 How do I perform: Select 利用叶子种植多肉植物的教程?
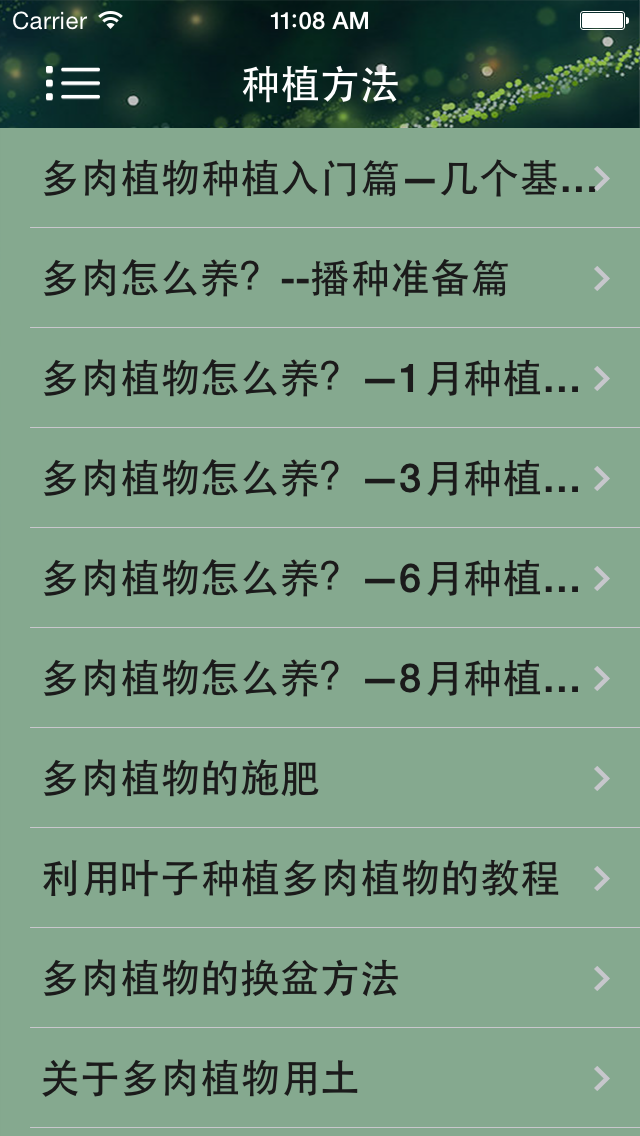320,879
